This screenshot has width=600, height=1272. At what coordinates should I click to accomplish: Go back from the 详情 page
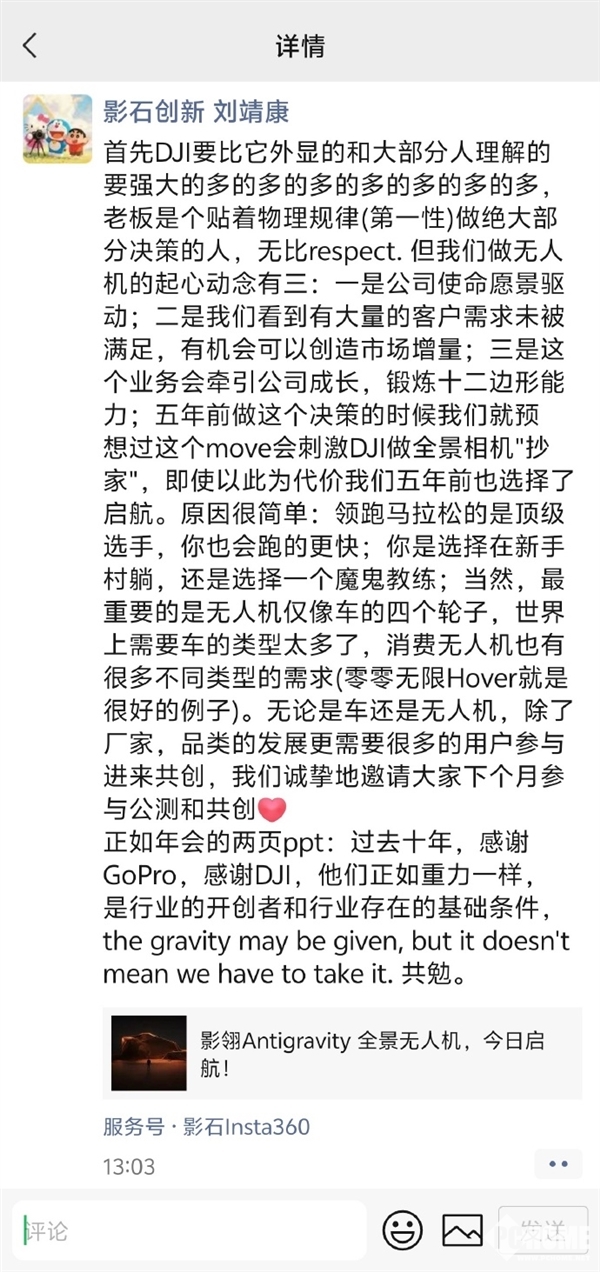[x=30, y=45]
